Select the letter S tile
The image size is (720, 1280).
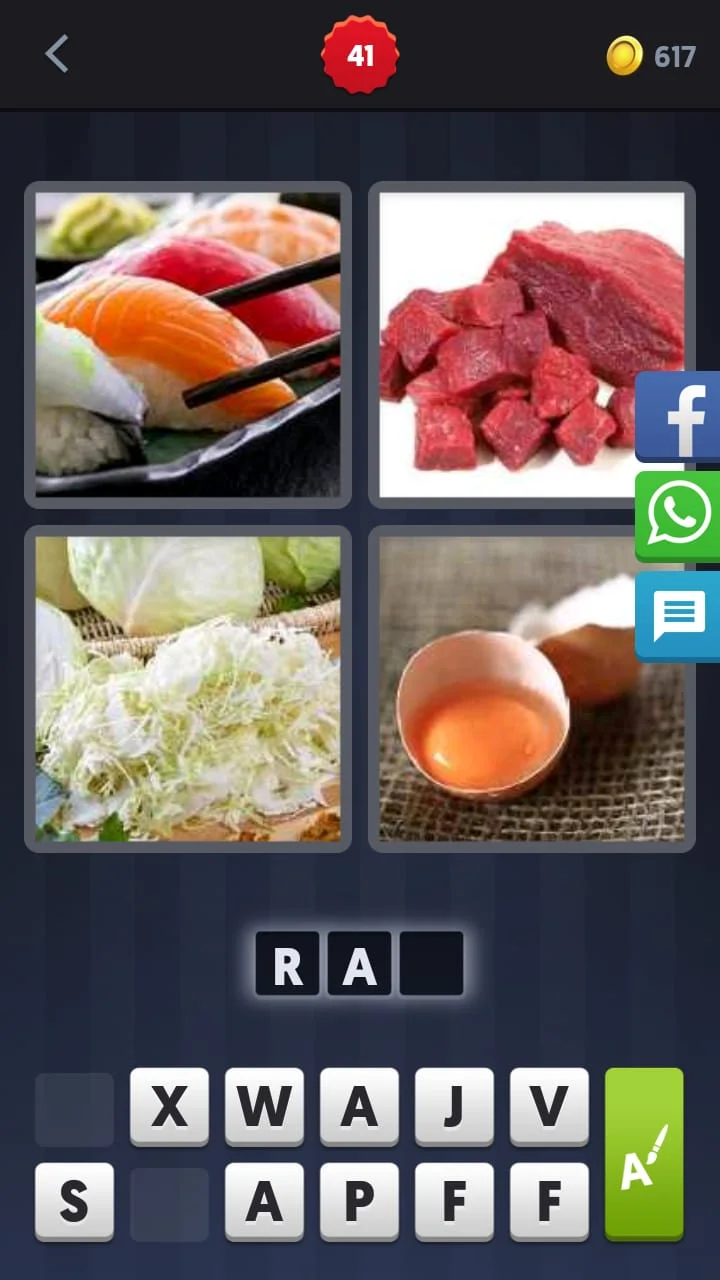[74, 1201]
